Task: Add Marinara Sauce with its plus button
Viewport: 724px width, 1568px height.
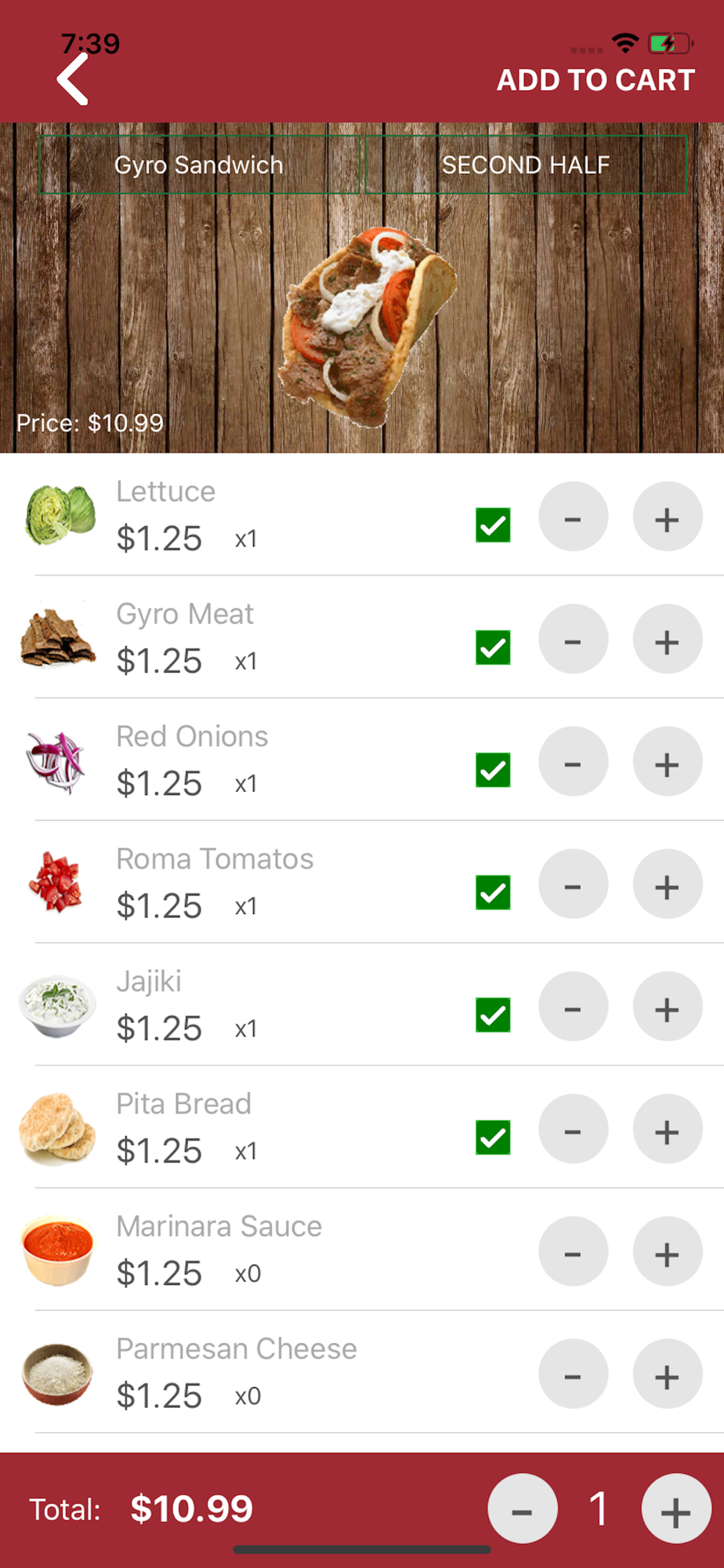Action: tap(667, 1250)
